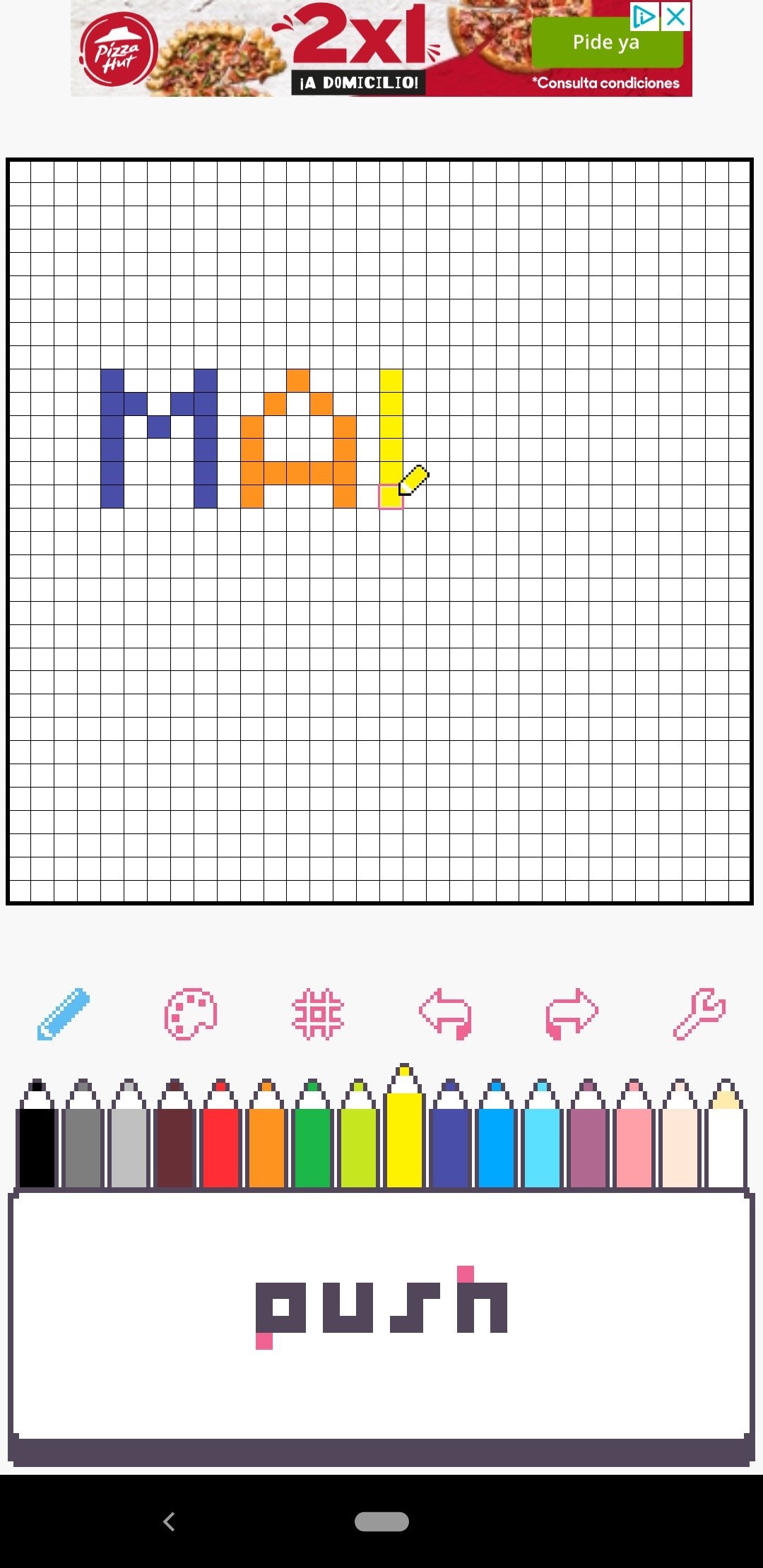Choose the dark blue colored pencil

tap(450, 1133)
